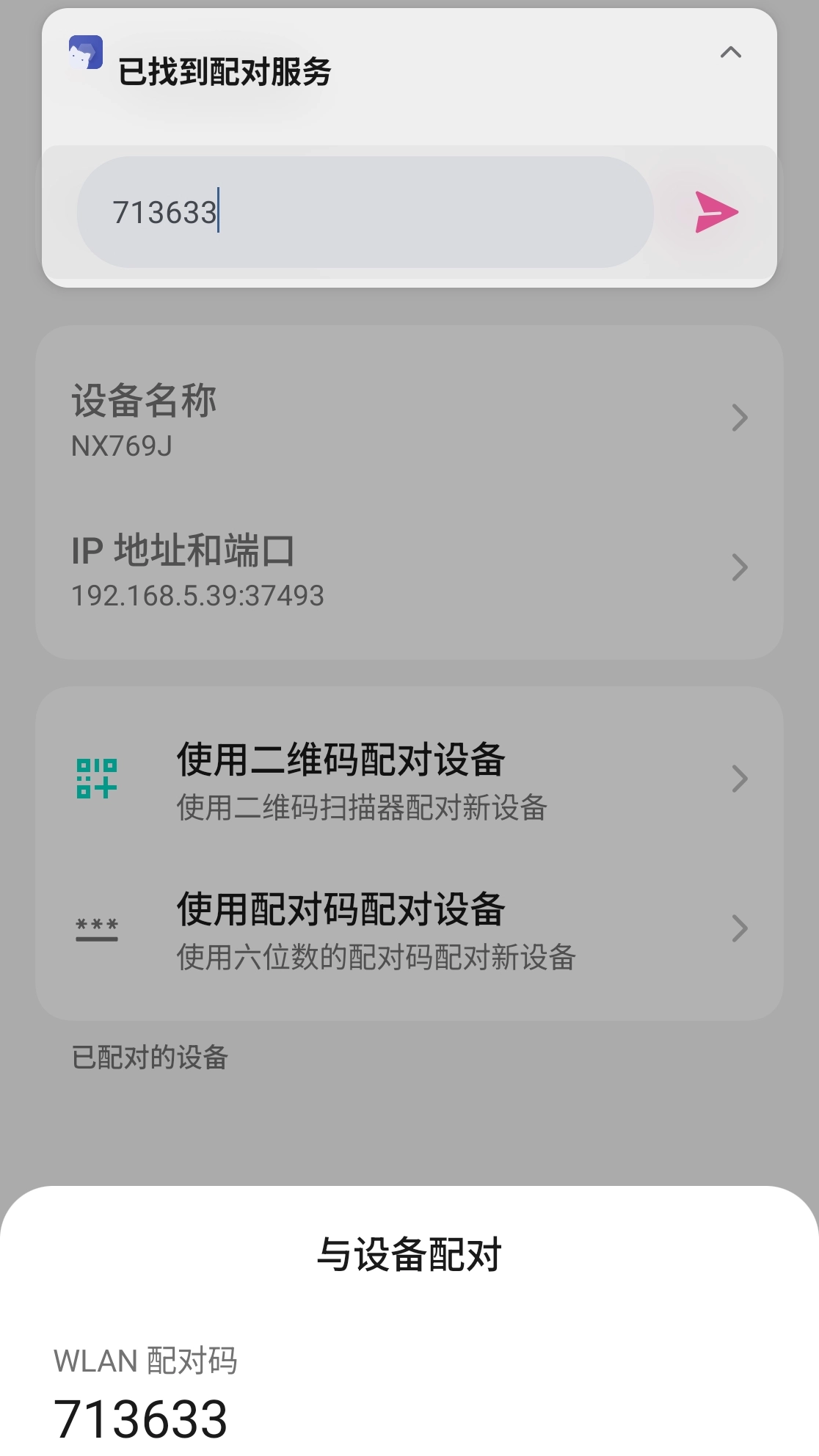Open the 设备名称 NX769J row
The height and width of the screenshot is (1456, 819).
click(x=409, y=418)
